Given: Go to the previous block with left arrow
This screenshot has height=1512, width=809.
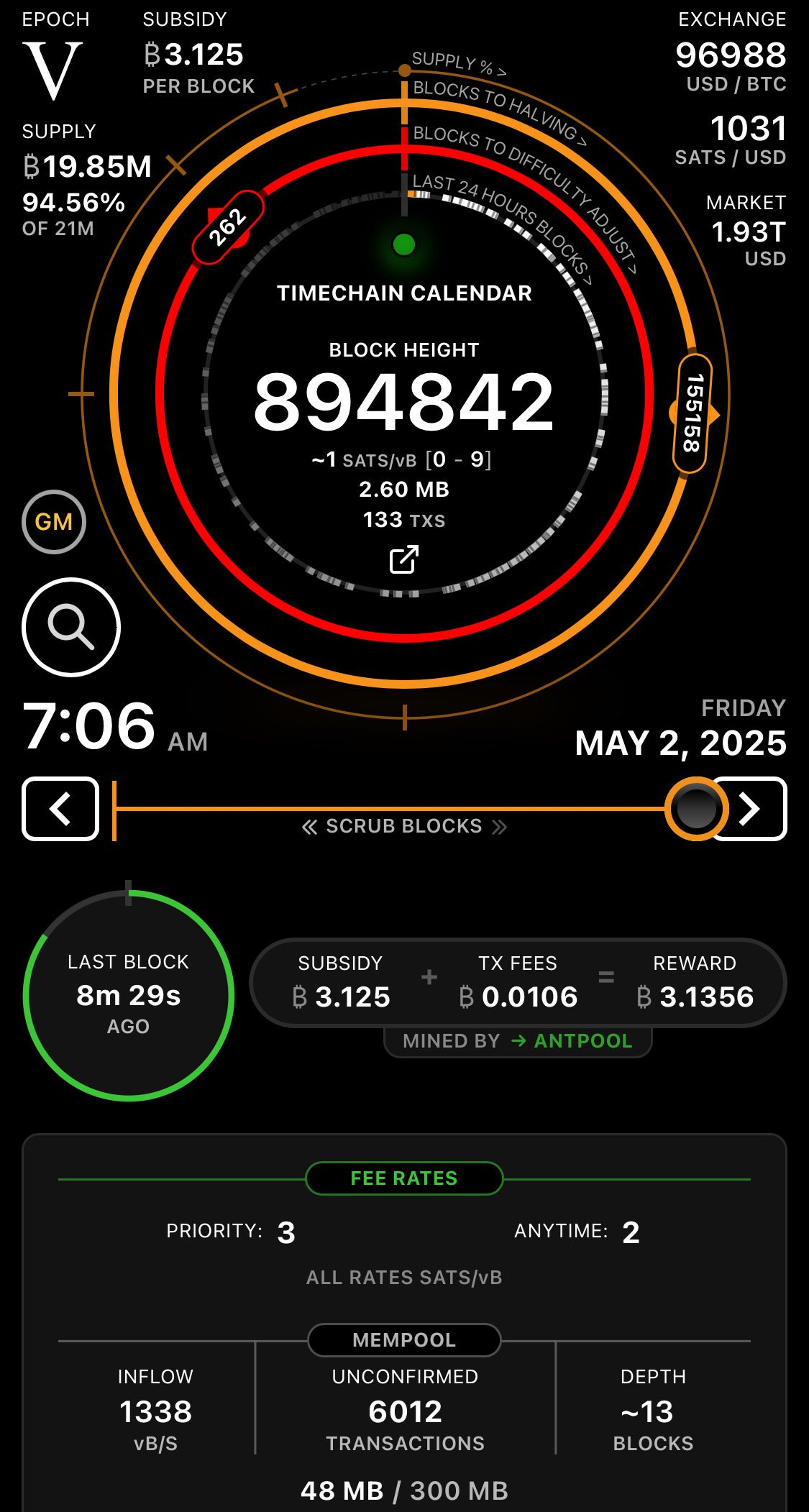Looking at the screenshot, I should pyautogui.click(x=60, y=809).
